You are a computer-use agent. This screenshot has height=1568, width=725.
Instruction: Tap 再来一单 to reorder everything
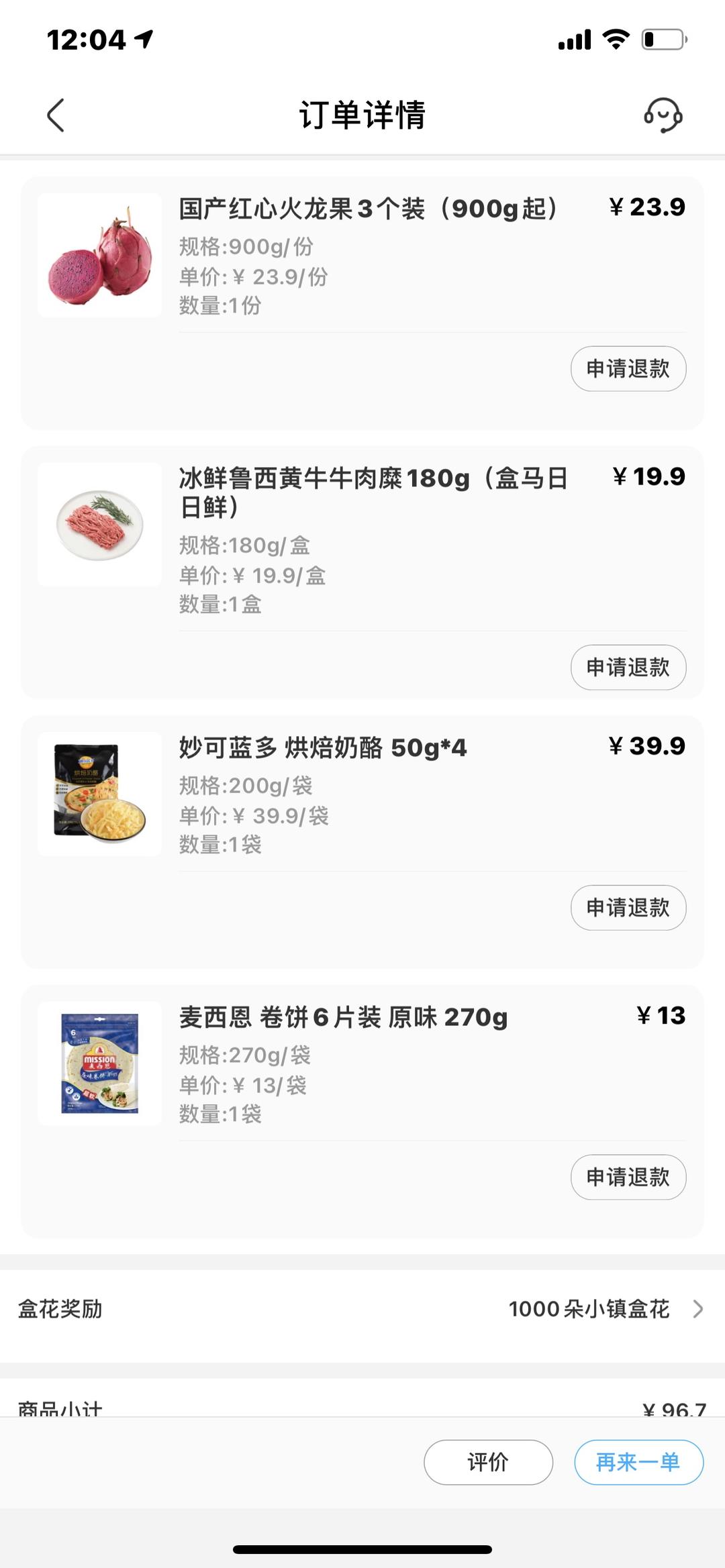click(x=638, y=1463)
